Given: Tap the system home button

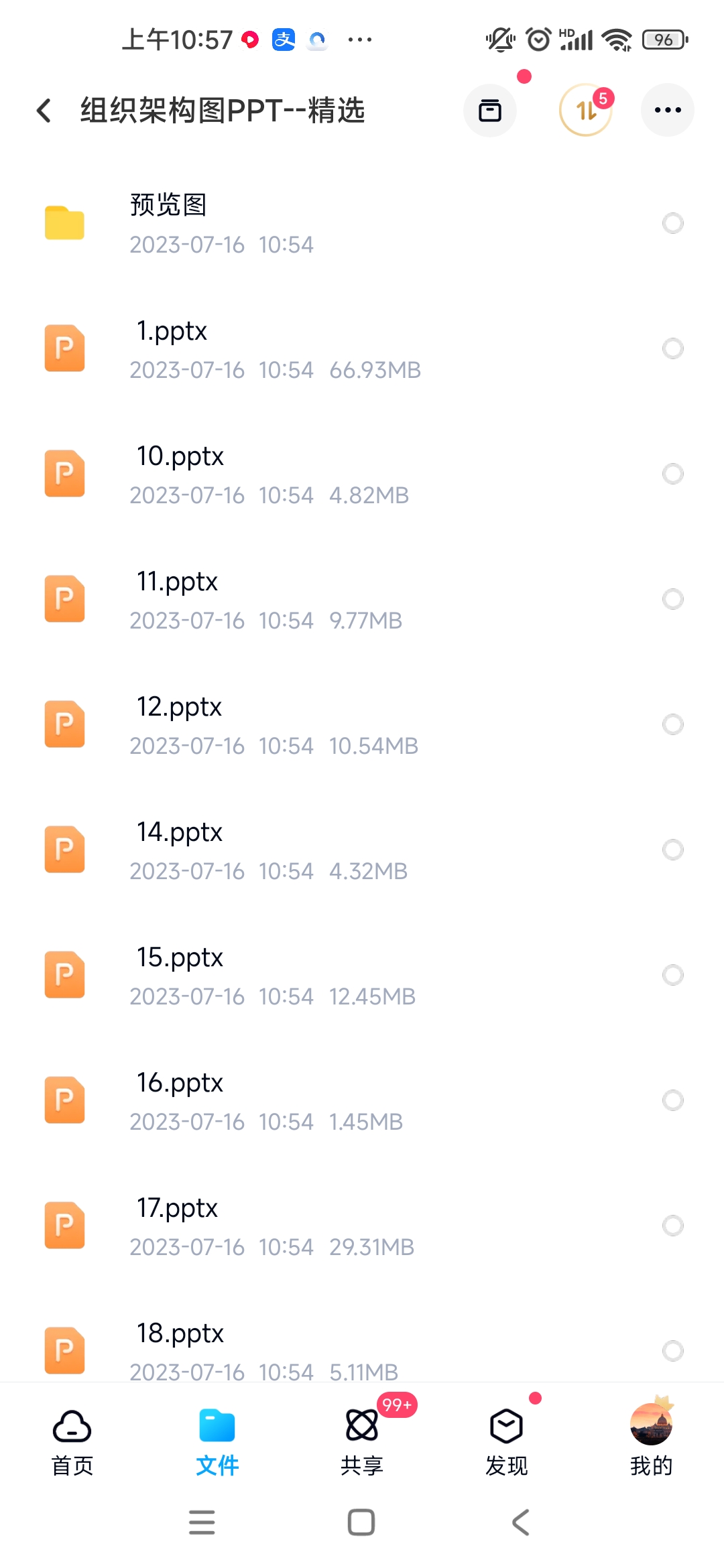Looking at the screenshot, I should [x=361, y=1522].
